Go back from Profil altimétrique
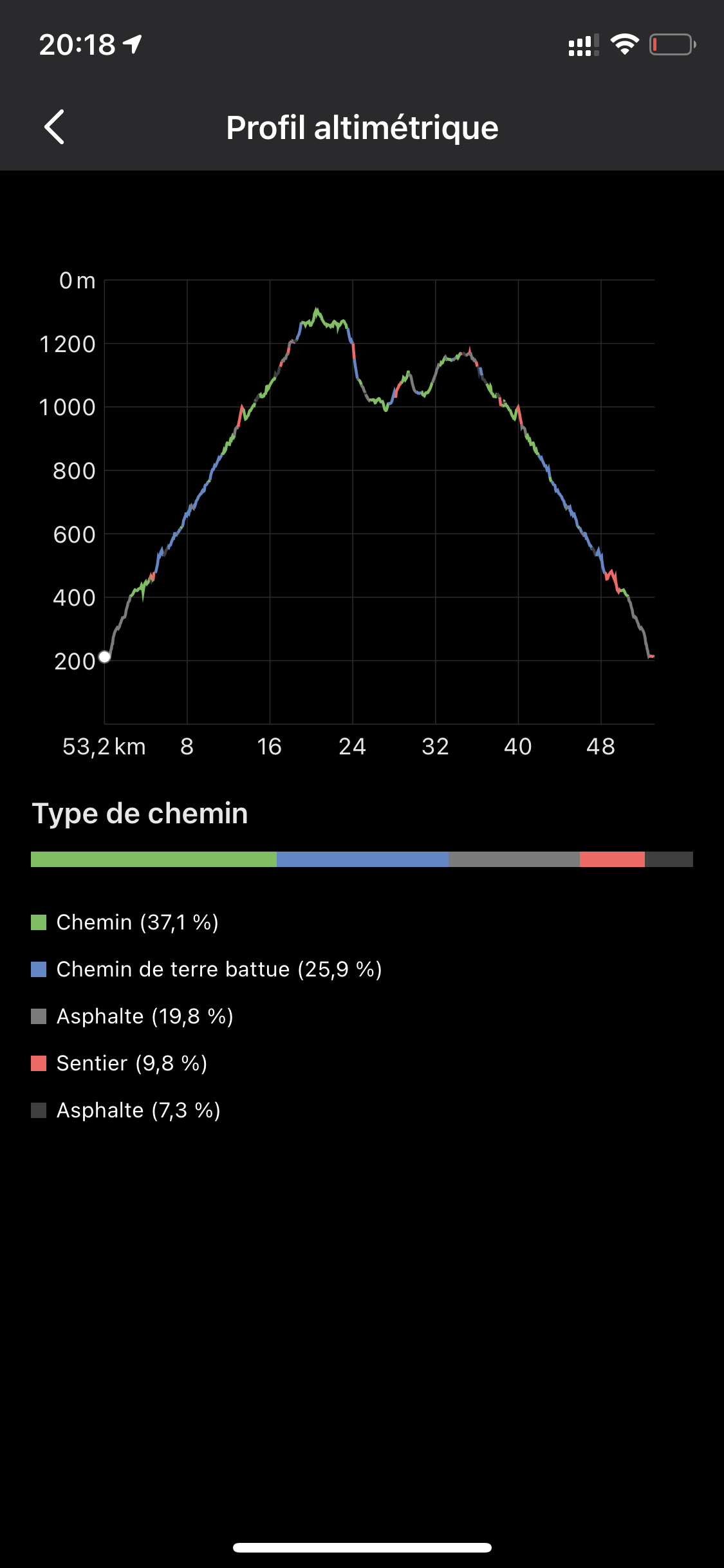 54,127
